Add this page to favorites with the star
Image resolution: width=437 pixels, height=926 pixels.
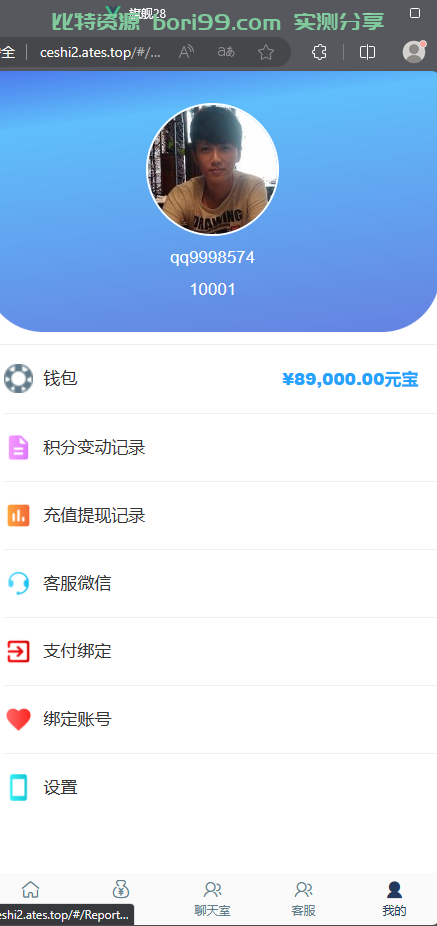[266, 53]
